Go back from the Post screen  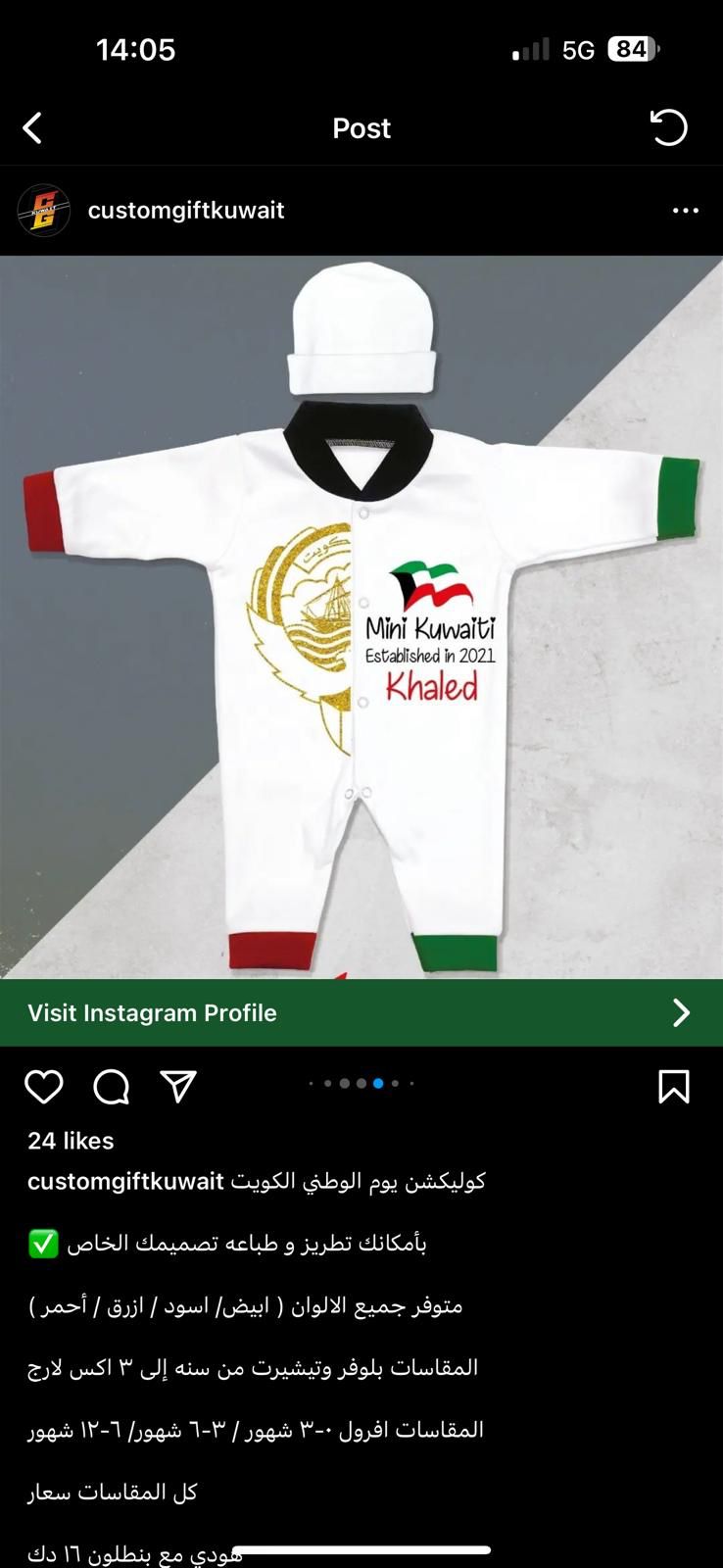click(x=32, y=127)
